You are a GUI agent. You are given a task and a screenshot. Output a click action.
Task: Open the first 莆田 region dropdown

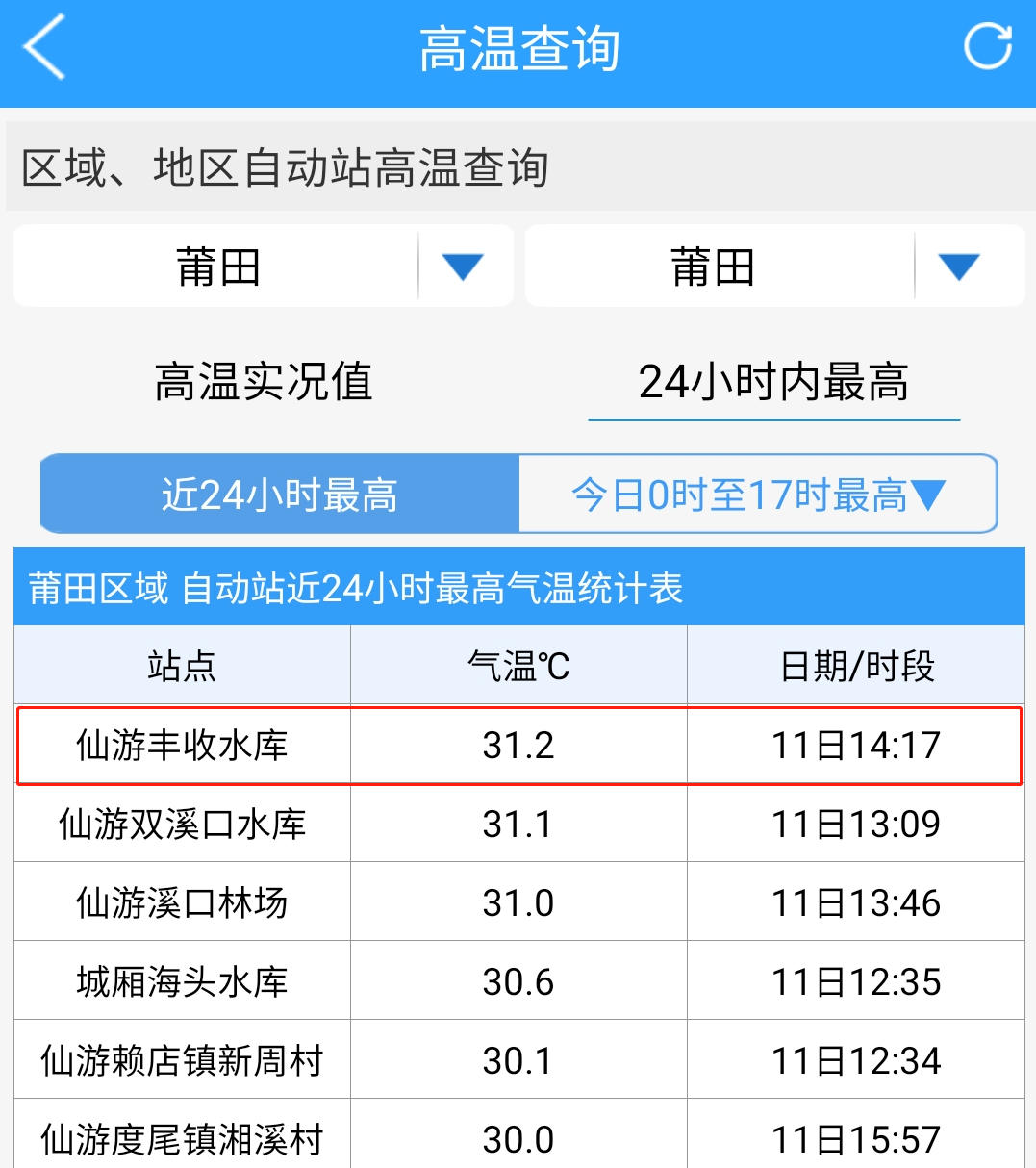(263, 267)
